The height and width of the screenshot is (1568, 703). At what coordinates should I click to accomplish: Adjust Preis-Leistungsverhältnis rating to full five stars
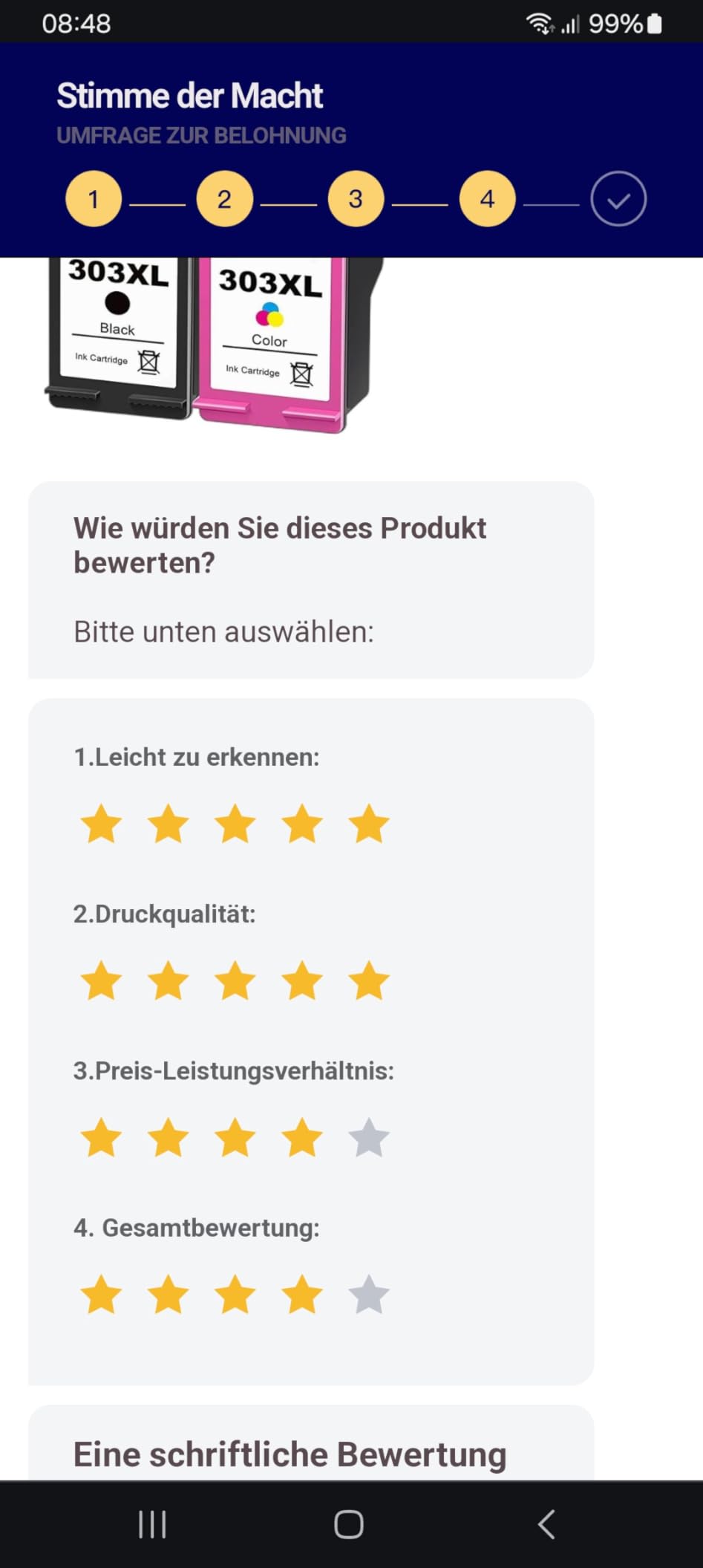coord(369,1136)
